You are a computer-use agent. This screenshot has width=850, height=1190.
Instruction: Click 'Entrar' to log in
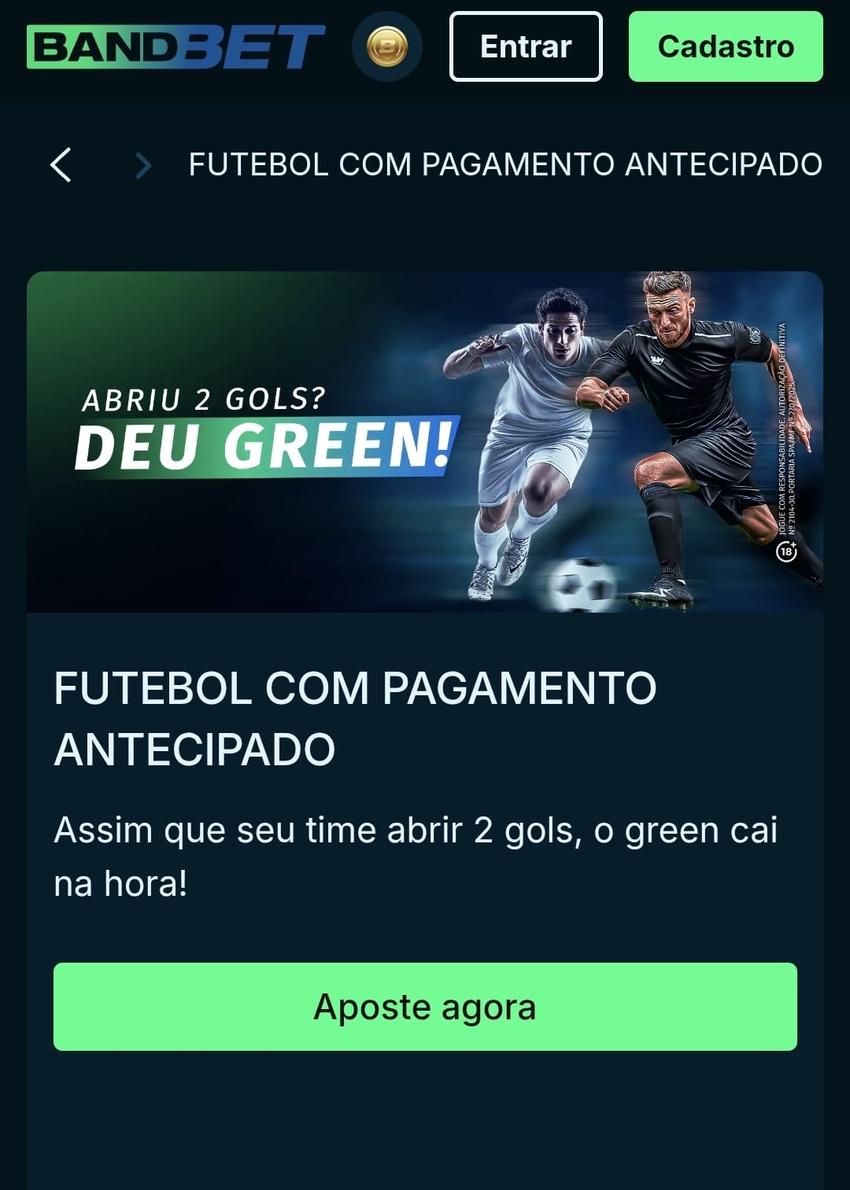click(x=525, y=46)
